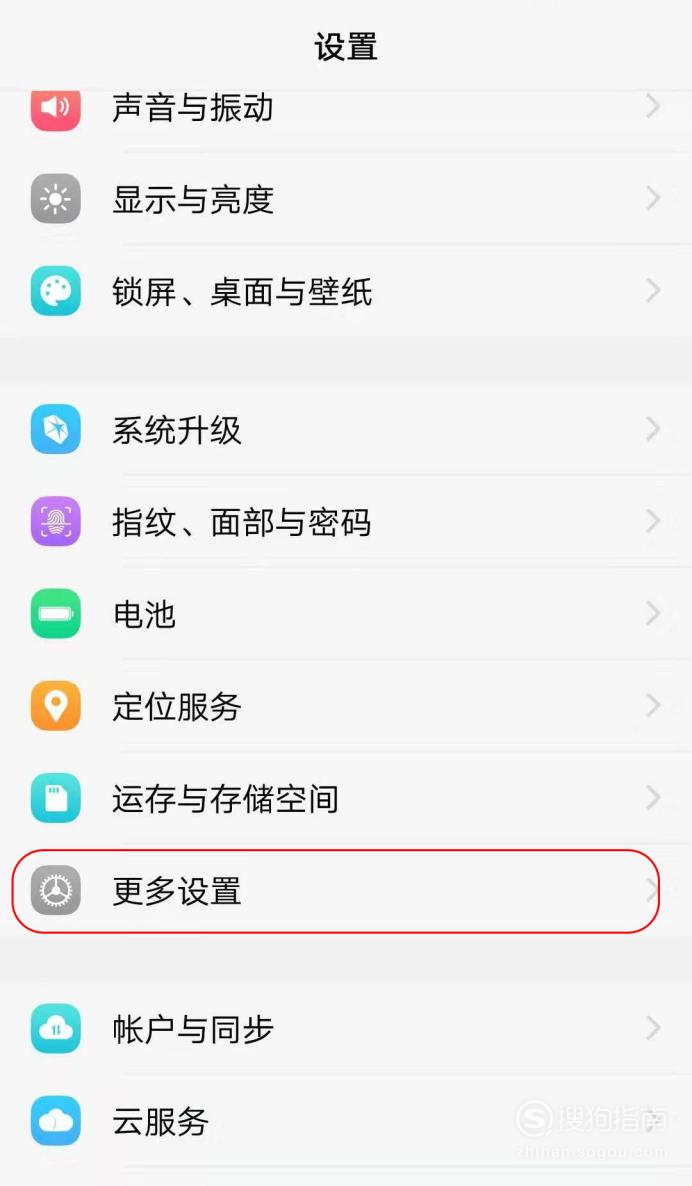
Task: Open 声音与振动 settings
Action: tap(346, 107)
